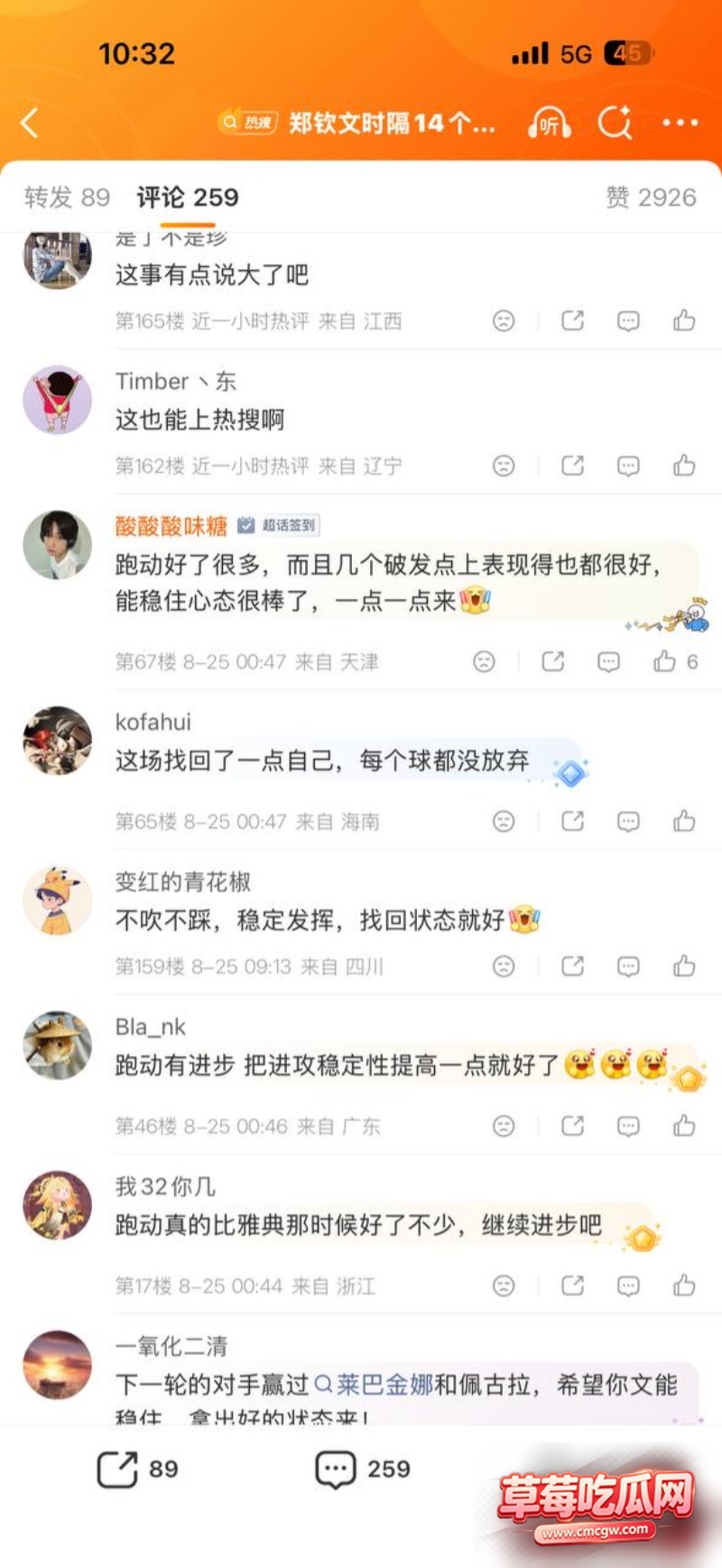The width and height of the screenshot is (722, 1568).
Task: Switch to the 赞 2926 tab
Action: (651, 198)
